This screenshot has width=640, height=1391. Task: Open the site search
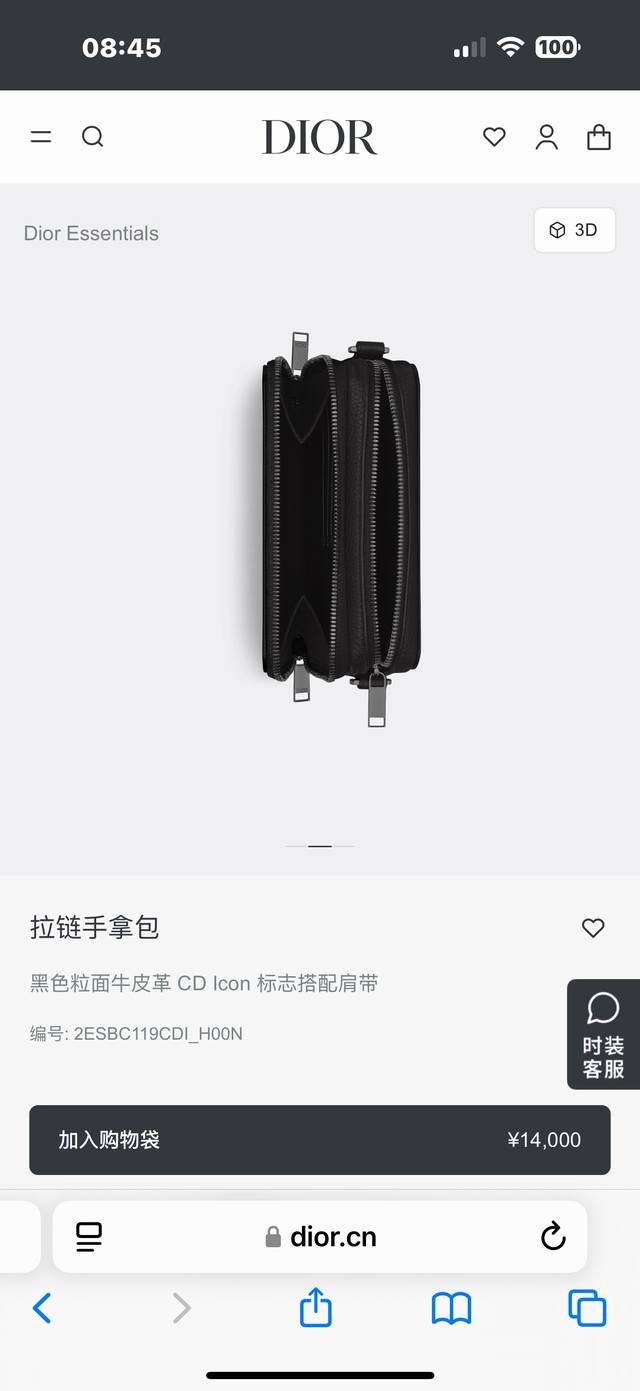pyautogui.click(x=93, y=137)
